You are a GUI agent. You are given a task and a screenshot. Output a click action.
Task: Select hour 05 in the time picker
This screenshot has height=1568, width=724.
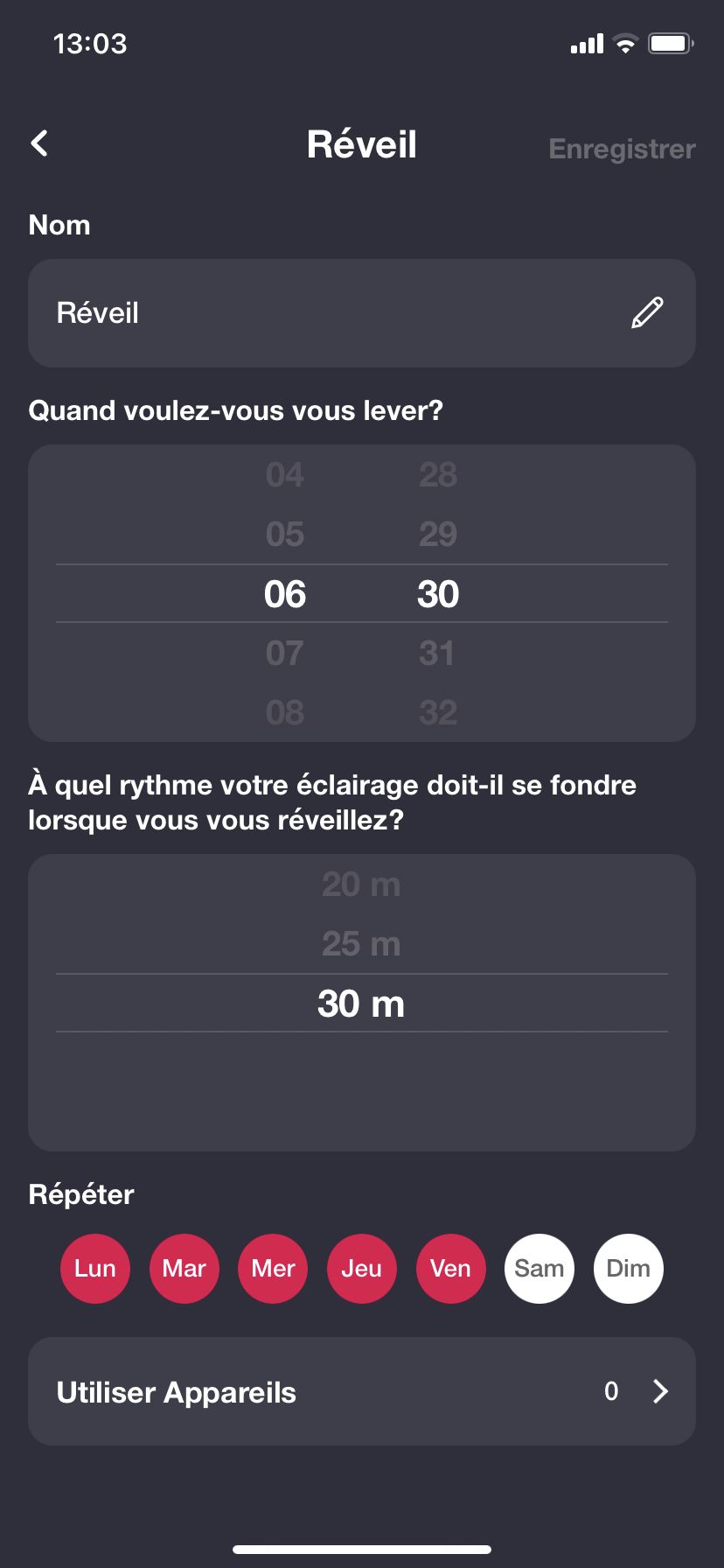[x=285, y=535]
